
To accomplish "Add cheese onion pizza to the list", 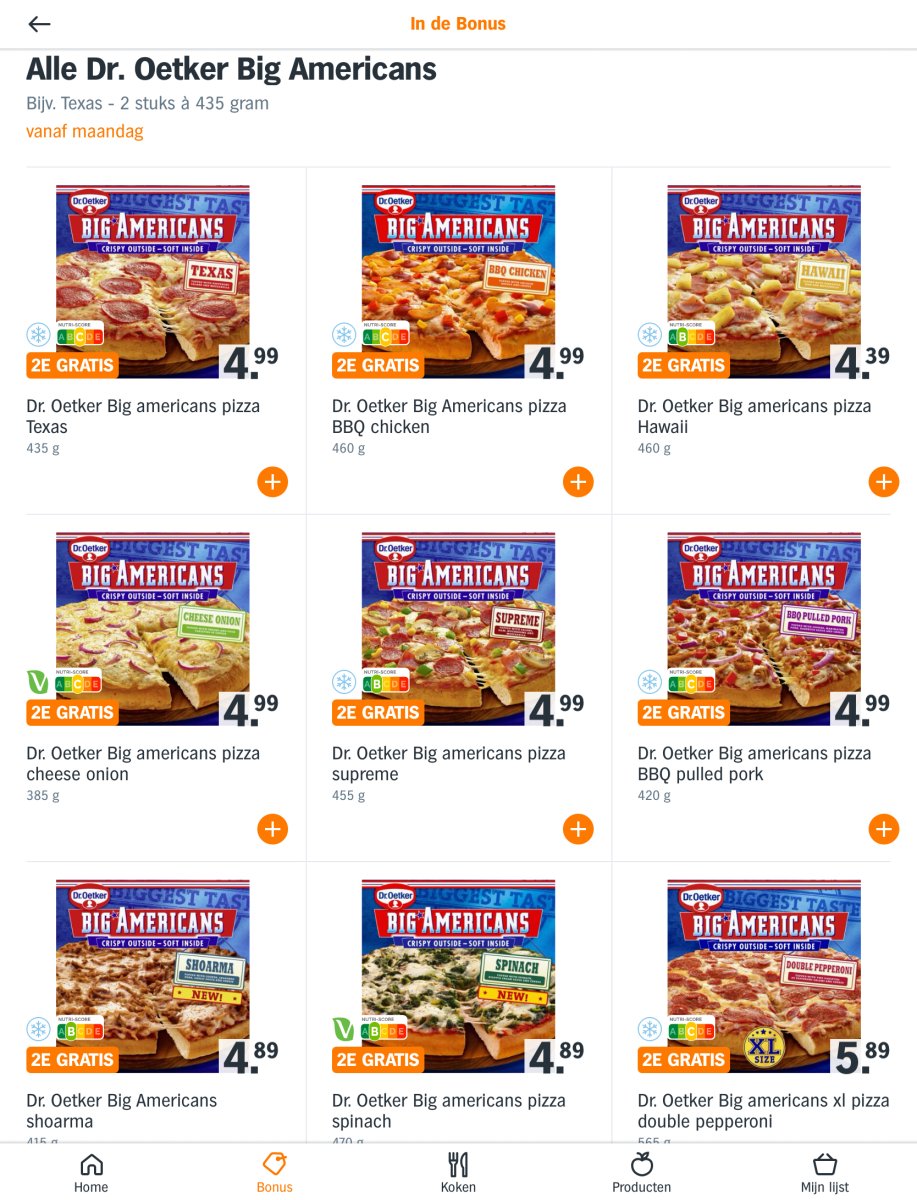I will [272, 829].
